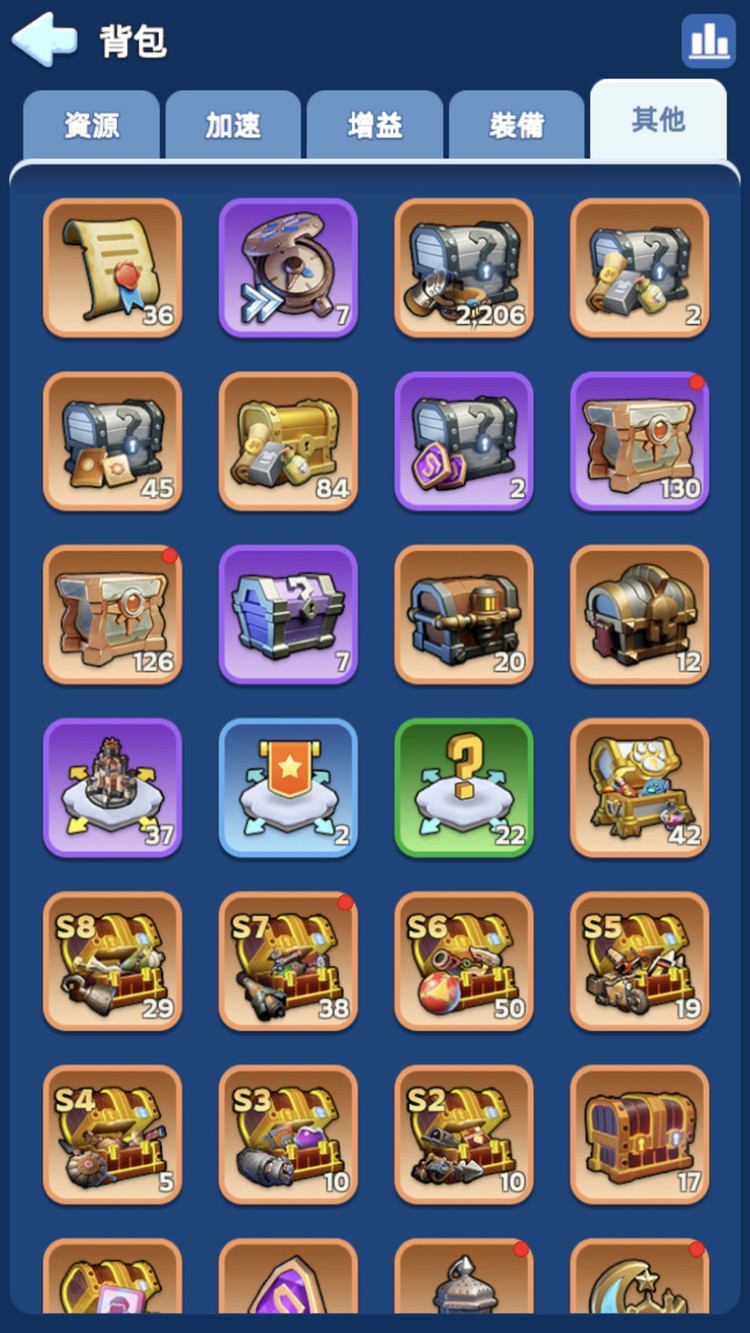The height and width of the screenshot is (1333, 750).
Task: Open the S2 treasure chest
Action: pyautogui.click(x=463, y=1134)
